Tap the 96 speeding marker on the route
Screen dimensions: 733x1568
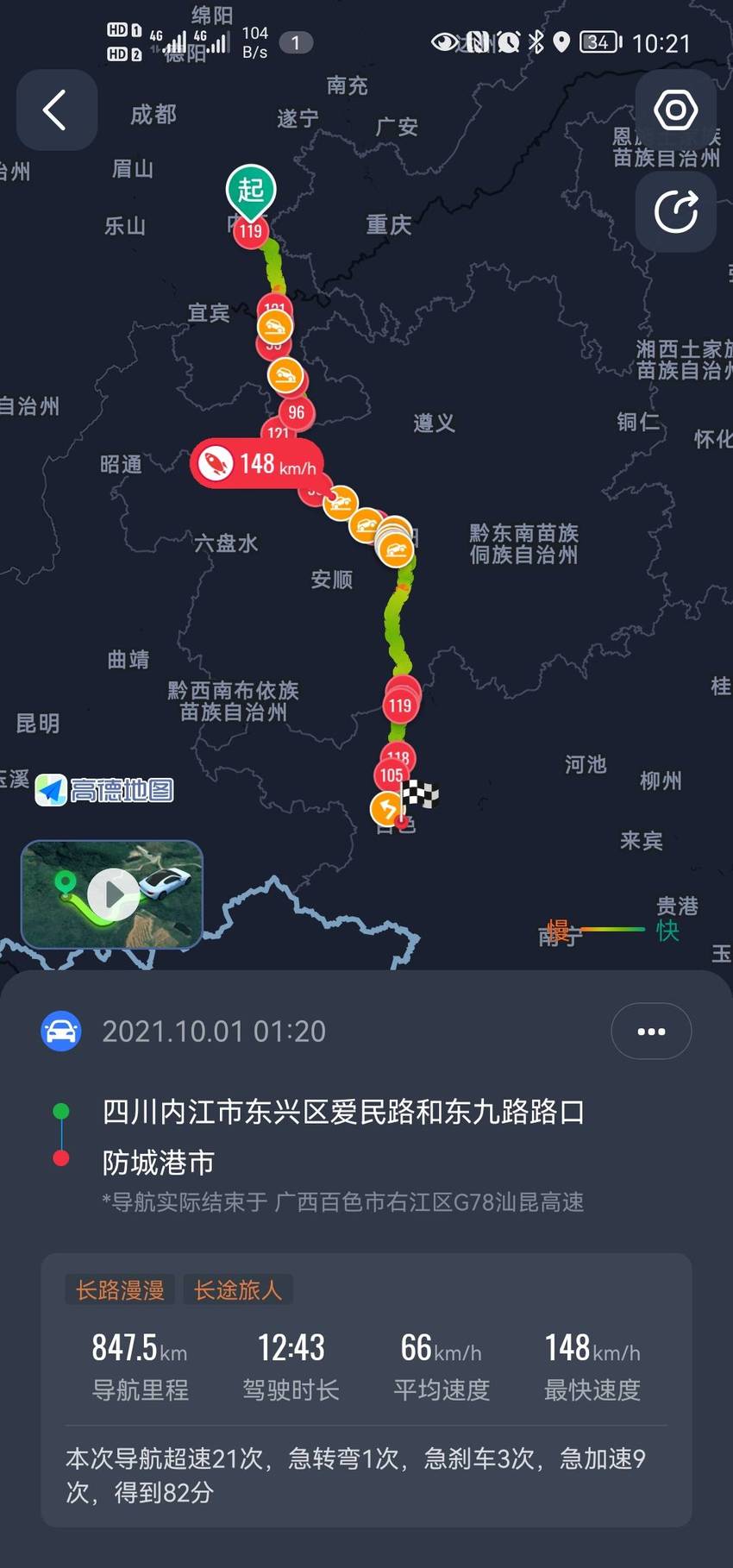click(x=296, y=412)
